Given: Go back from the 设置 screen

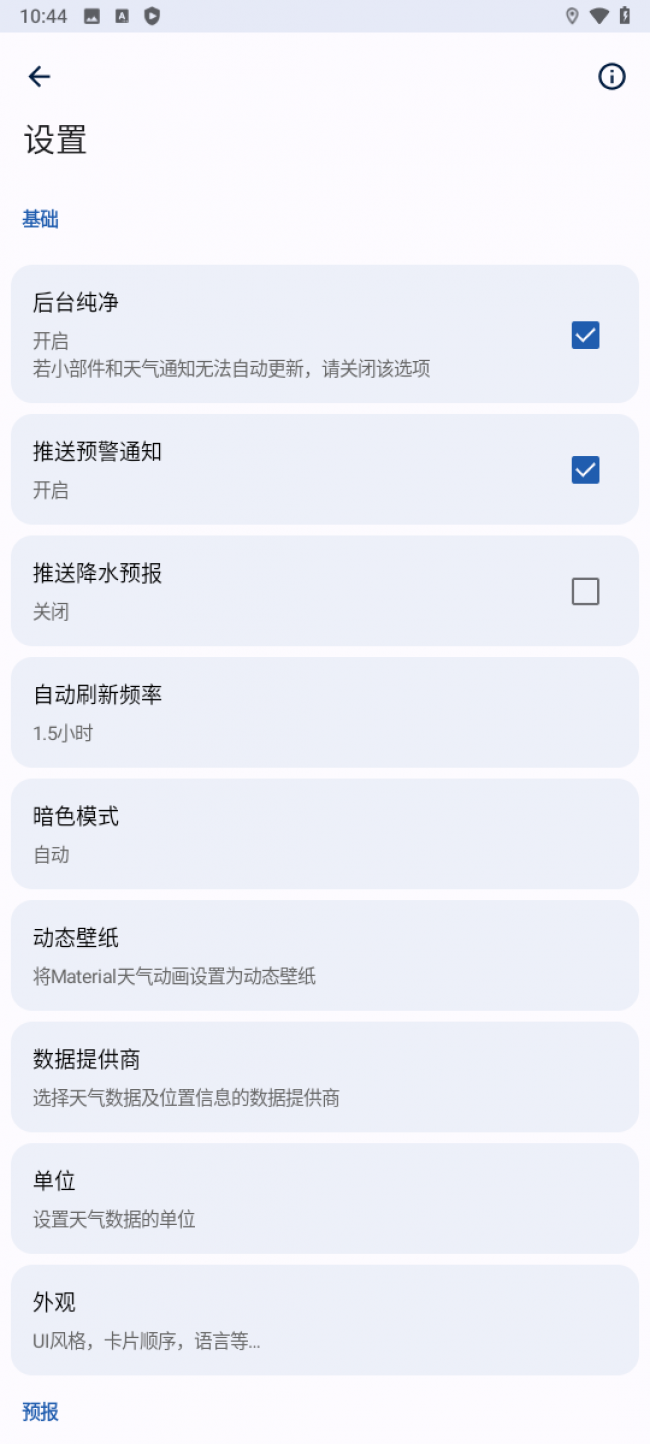Looking at the screenshot, I should pos(39,76).
